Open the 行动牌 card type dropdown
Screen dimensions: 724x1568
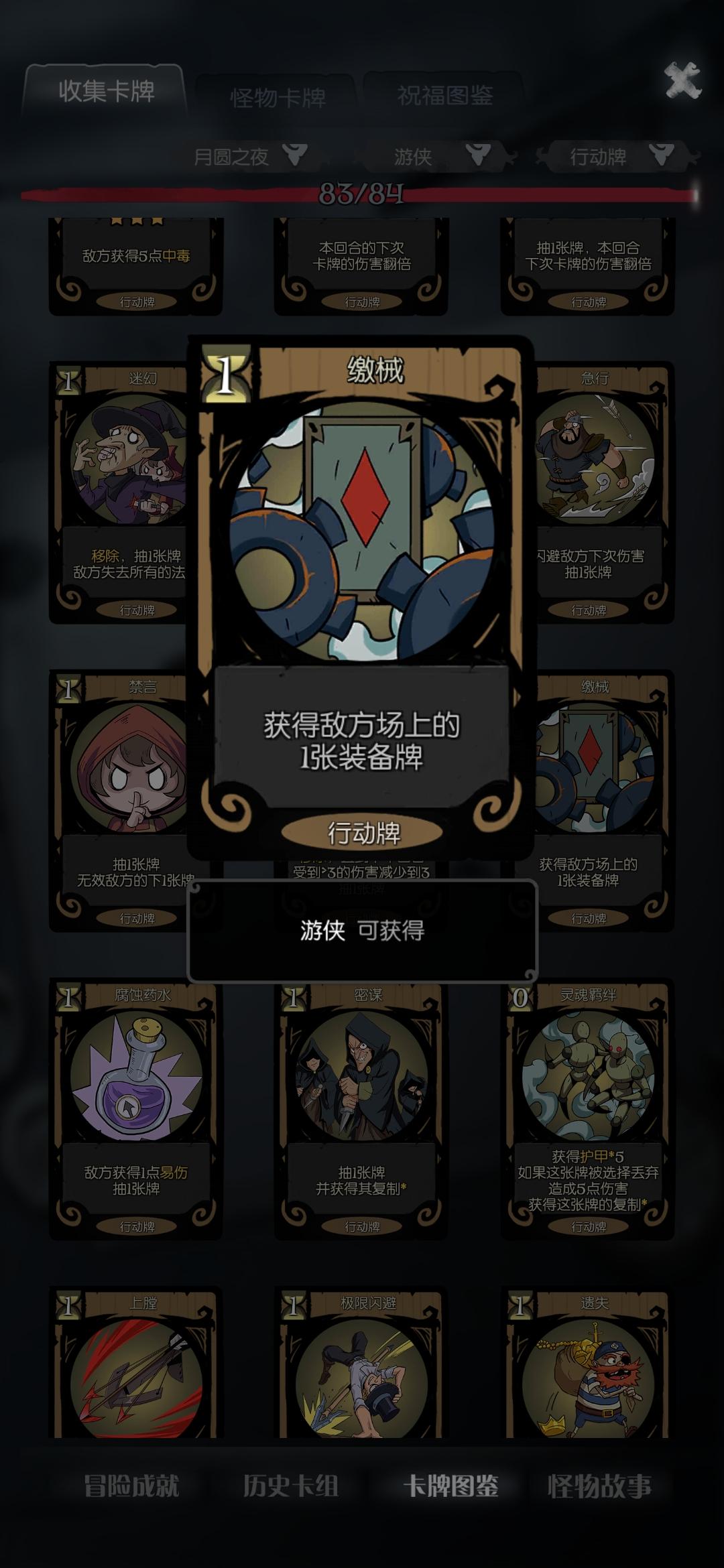[617, 157]
